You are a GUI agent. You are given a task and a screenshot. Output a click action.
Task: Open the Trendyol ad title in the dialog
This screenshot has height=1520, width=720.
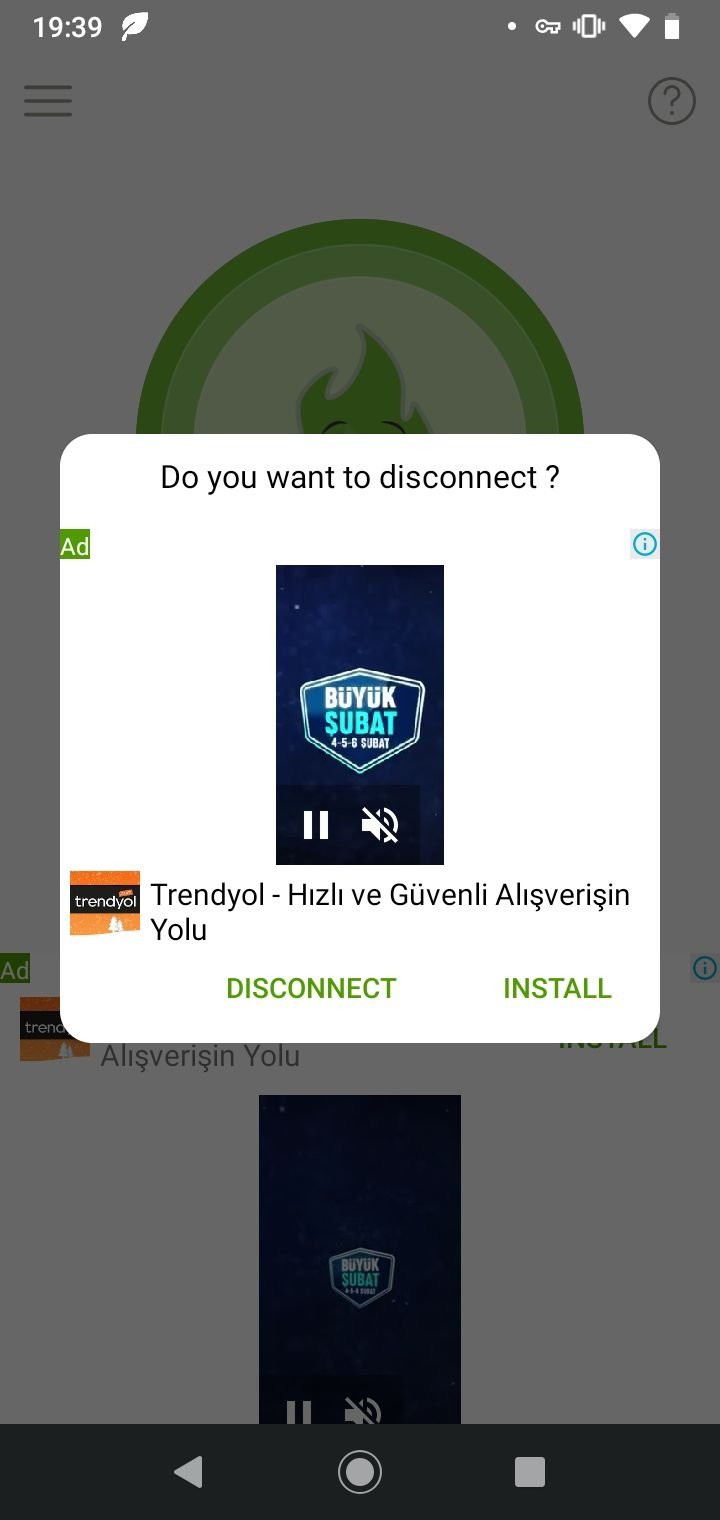[390, 911]
